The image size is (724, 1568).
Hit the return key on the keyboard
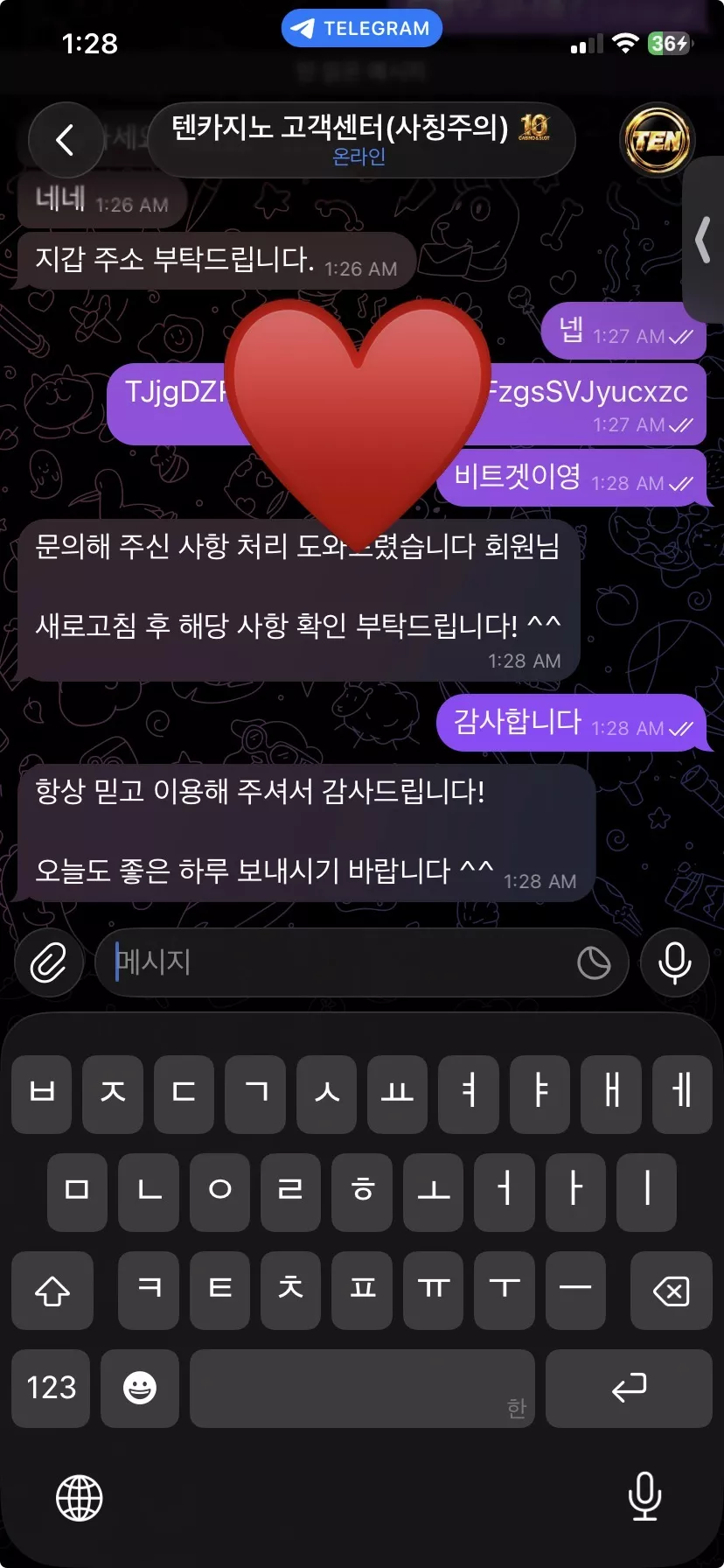(629, 1389)
